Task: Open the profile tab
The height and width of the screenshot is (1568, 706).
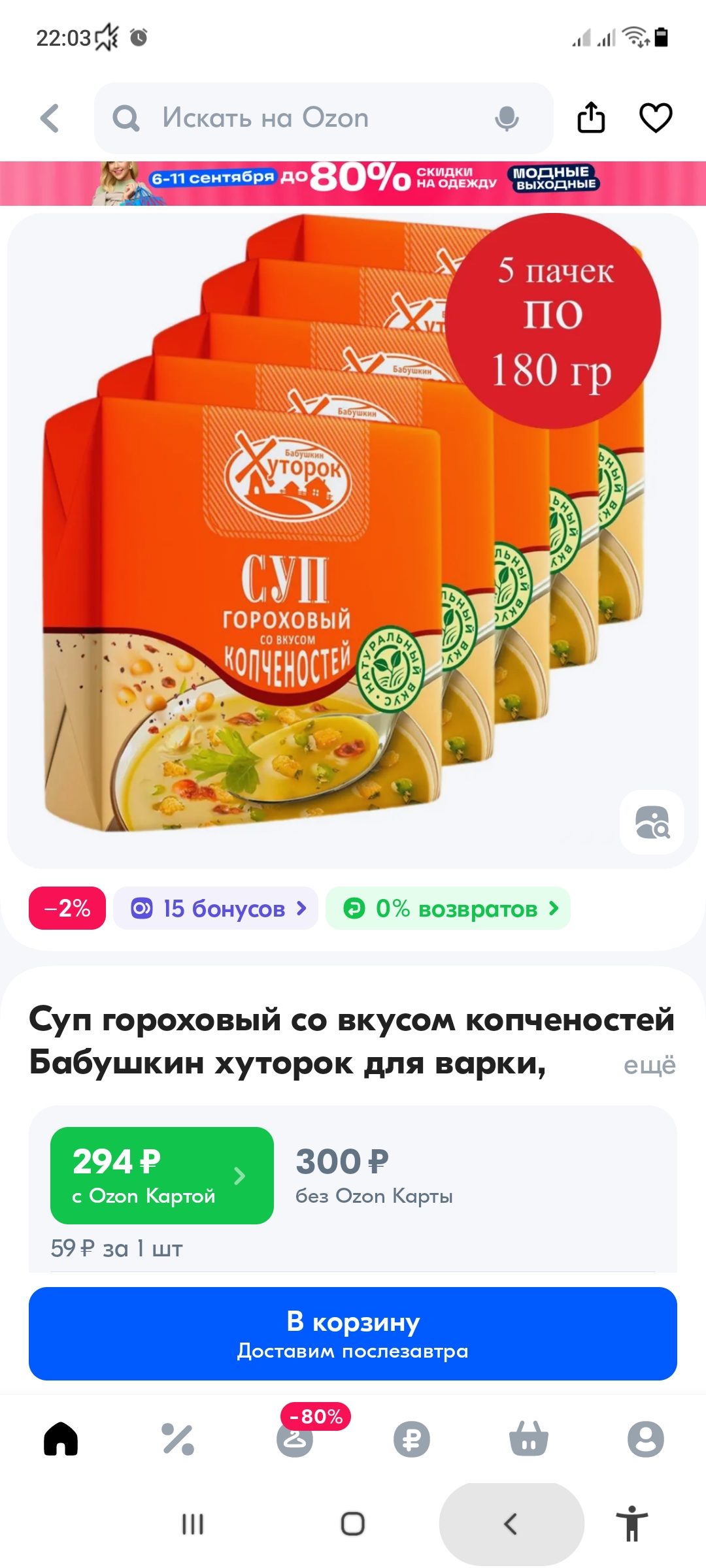Action: [x=646, y=1439]
